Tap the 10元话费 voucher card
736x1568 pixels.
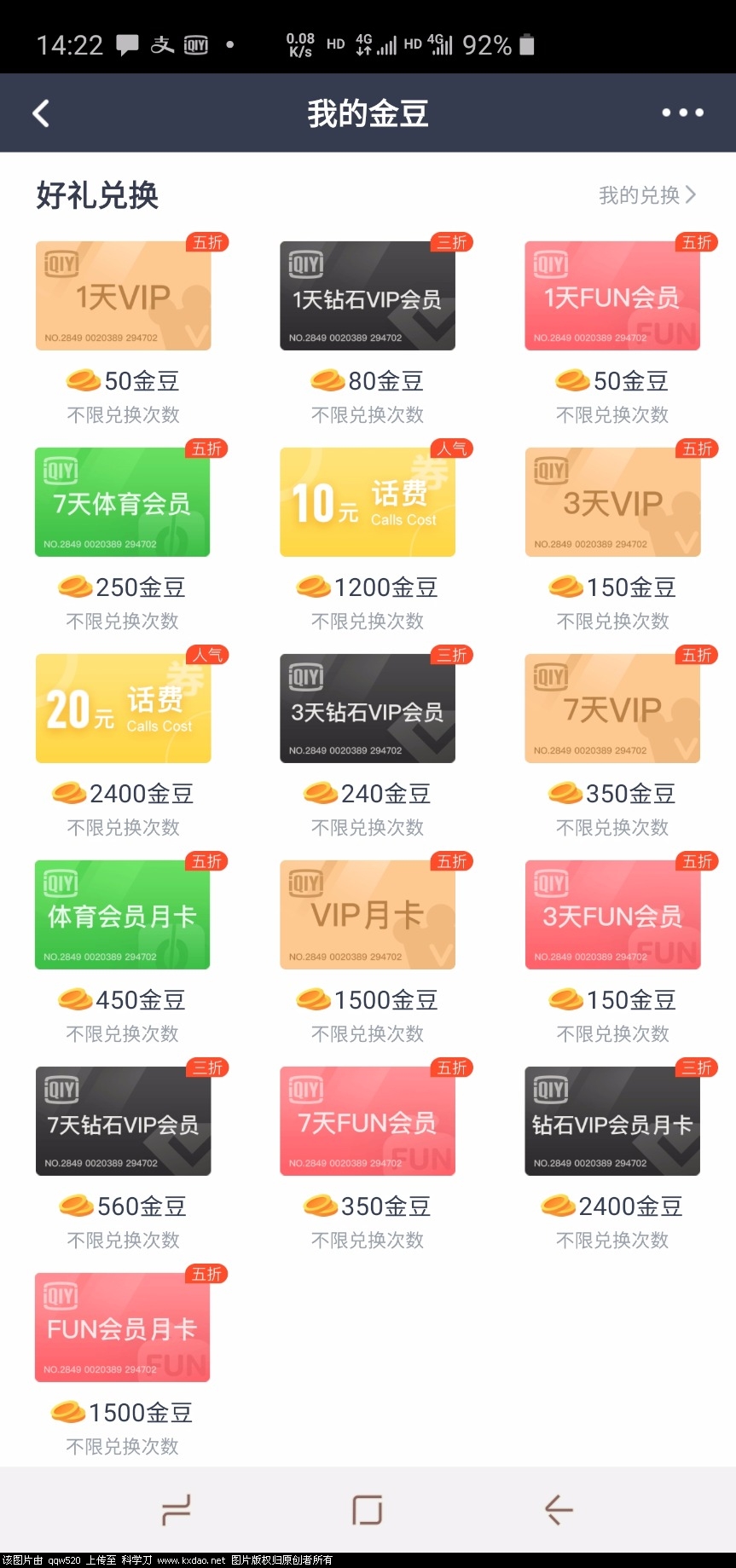pyautogui.click(x=367, y=501)
